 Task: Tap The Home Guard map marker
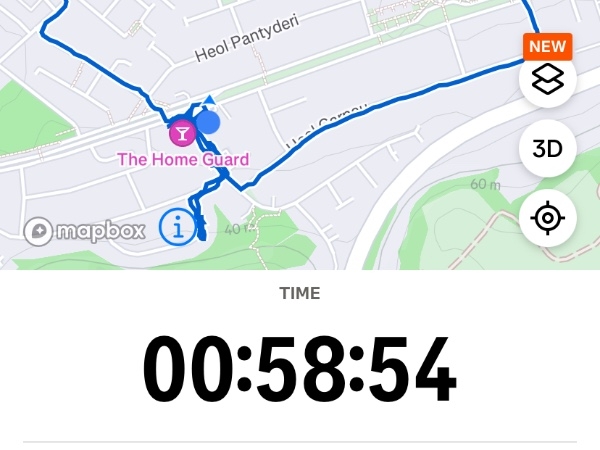[182, 131]
